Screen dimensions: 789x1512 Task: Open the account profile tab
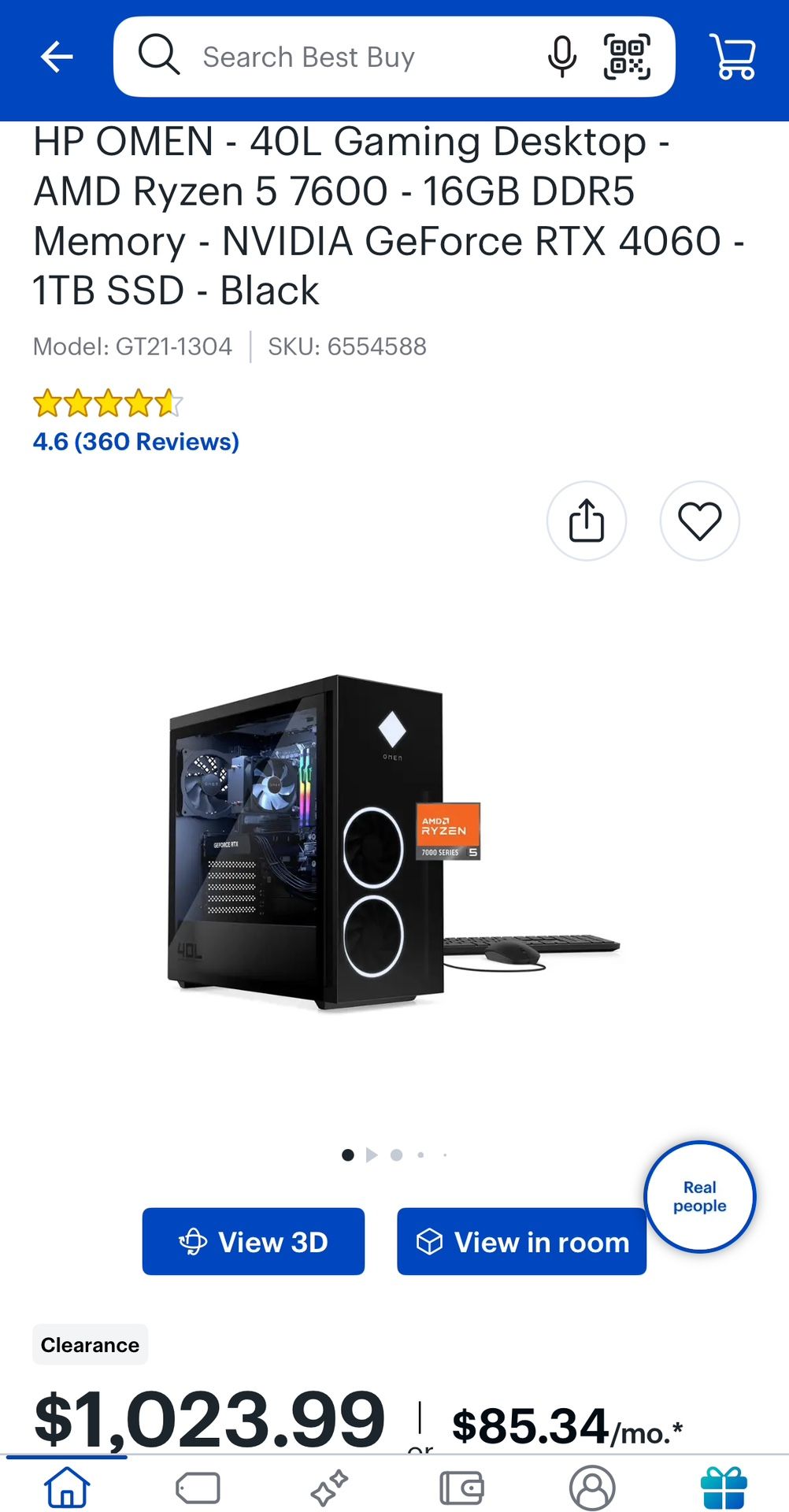tap(592, 1487)
